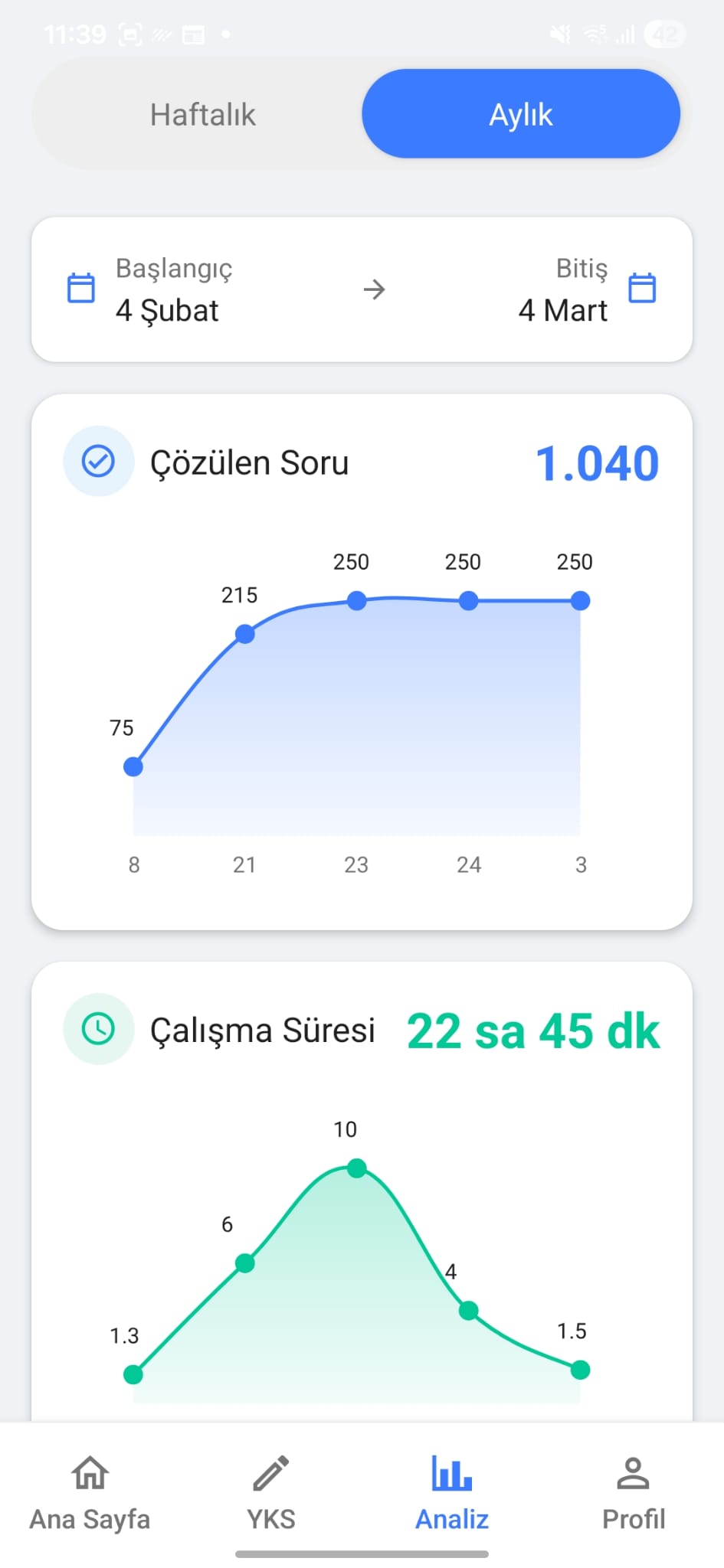Open the date range card

pos(362,289)
